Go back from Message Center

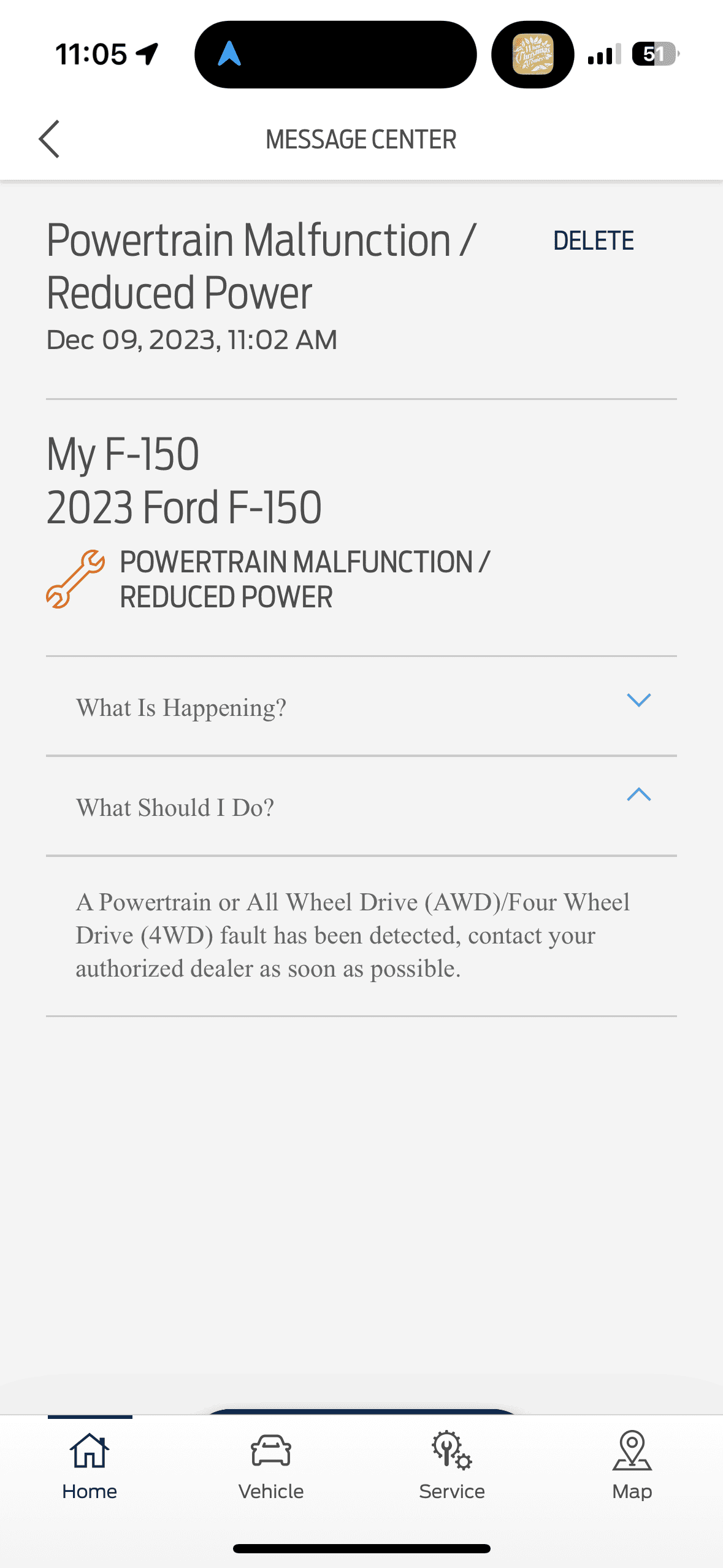click(49, 139)
